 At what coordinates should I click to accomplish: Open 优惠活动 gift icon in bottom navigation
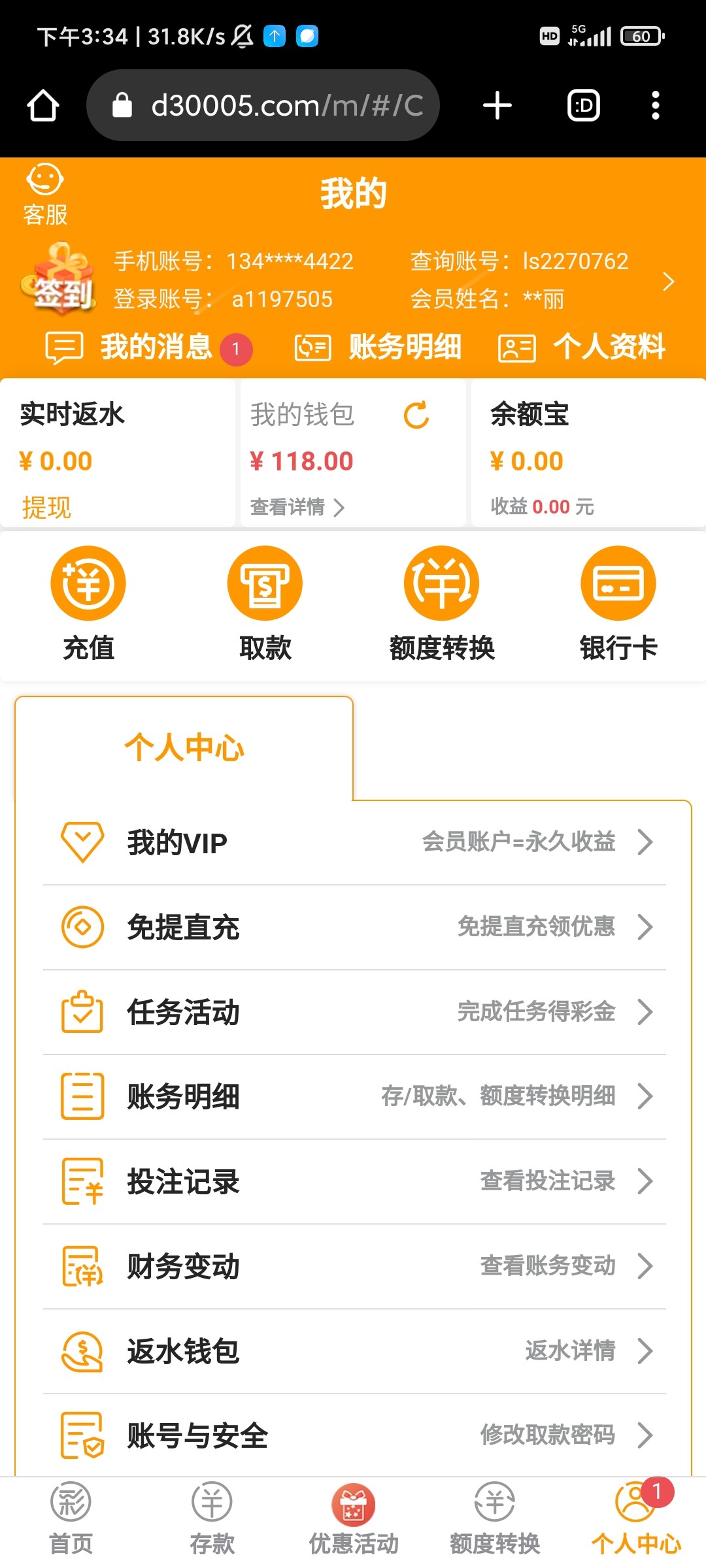point(353,1503)
